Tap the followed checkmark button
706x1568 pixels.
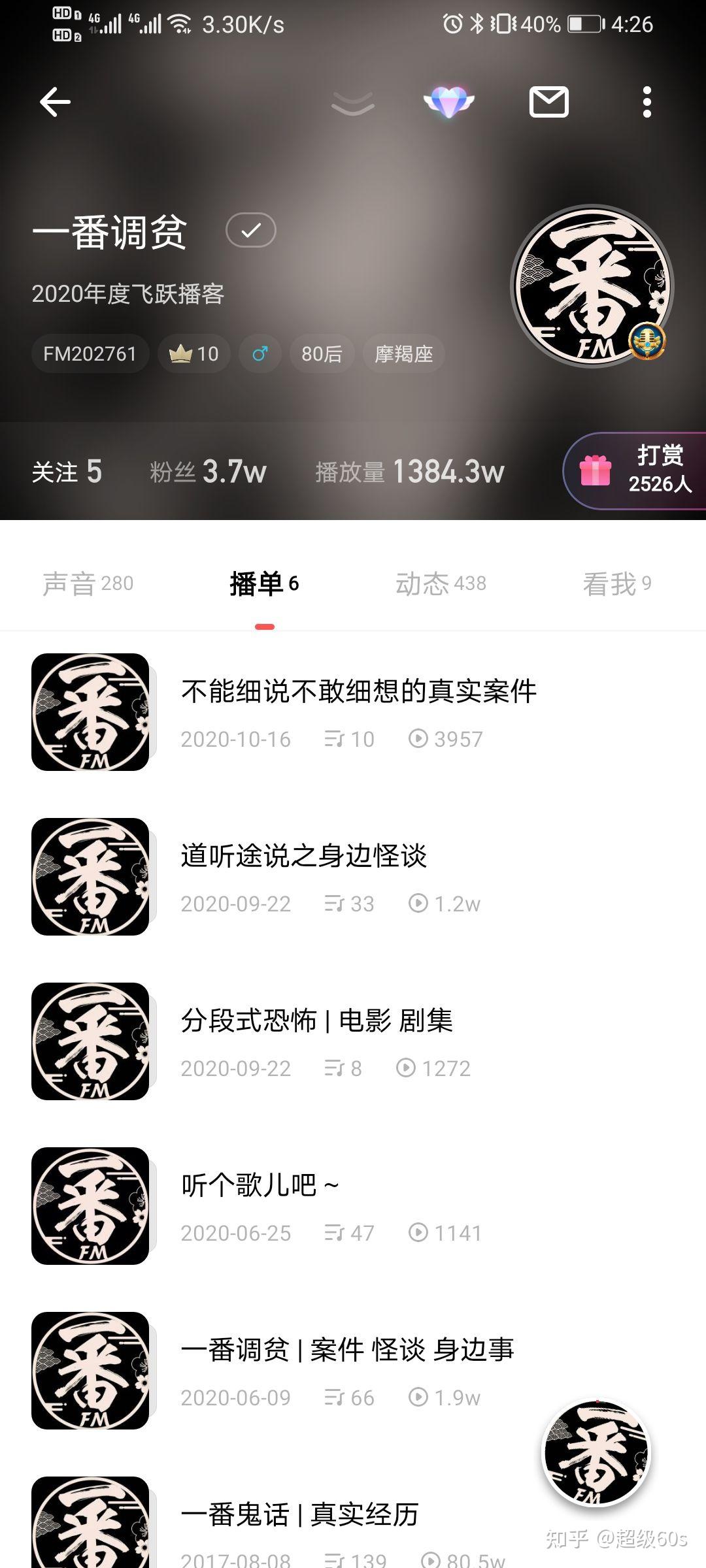251,230
